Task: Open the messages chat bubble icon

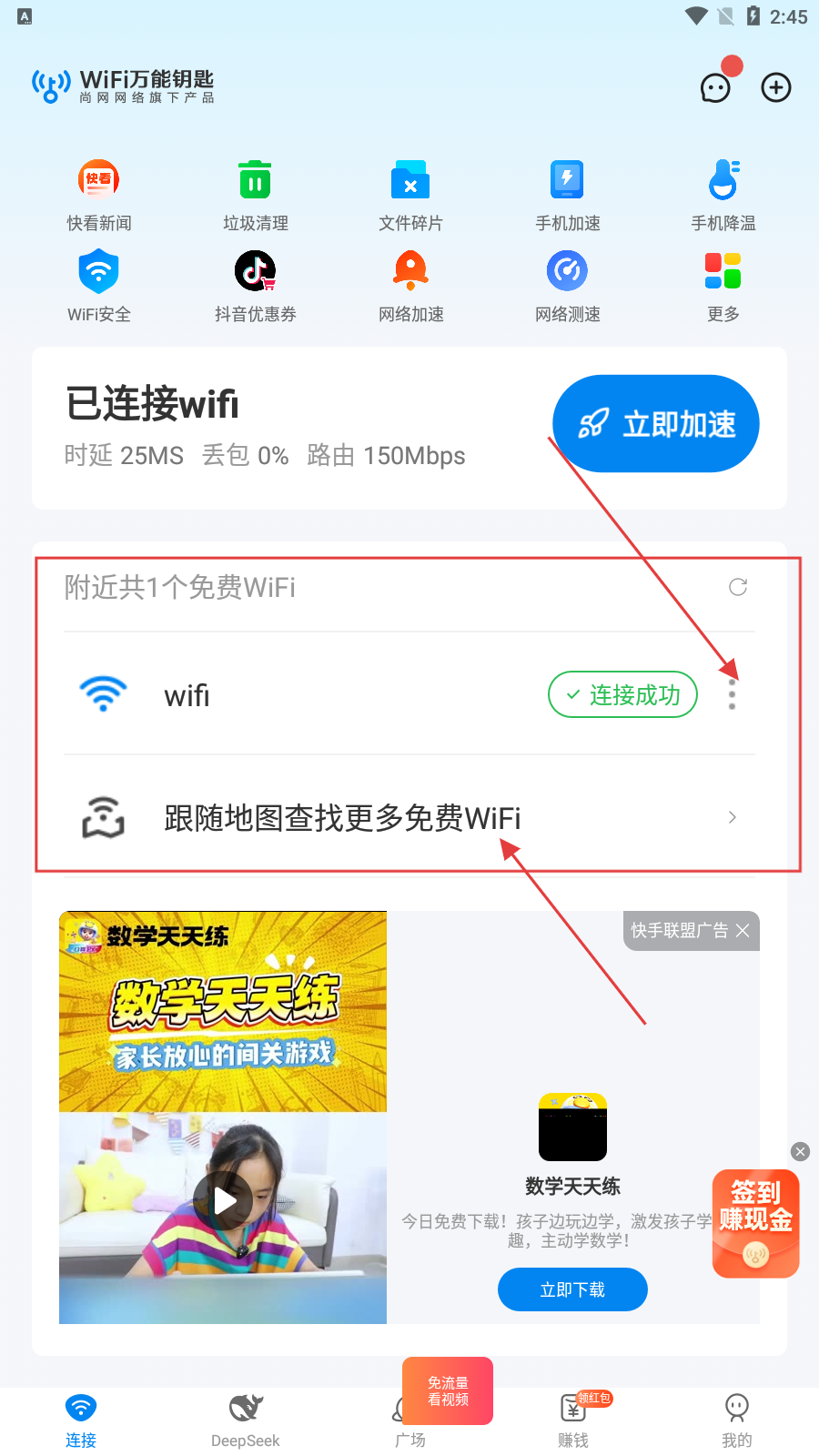Action: [715, 87]
